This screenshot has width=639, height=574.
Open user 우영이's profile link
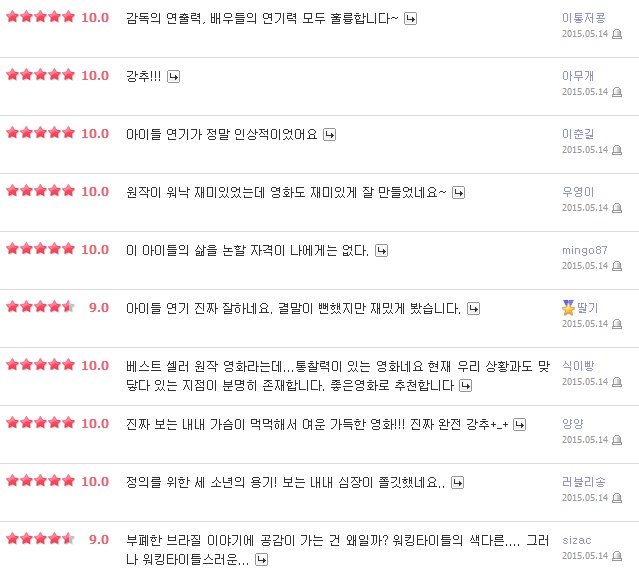click(x=578, y=191)
